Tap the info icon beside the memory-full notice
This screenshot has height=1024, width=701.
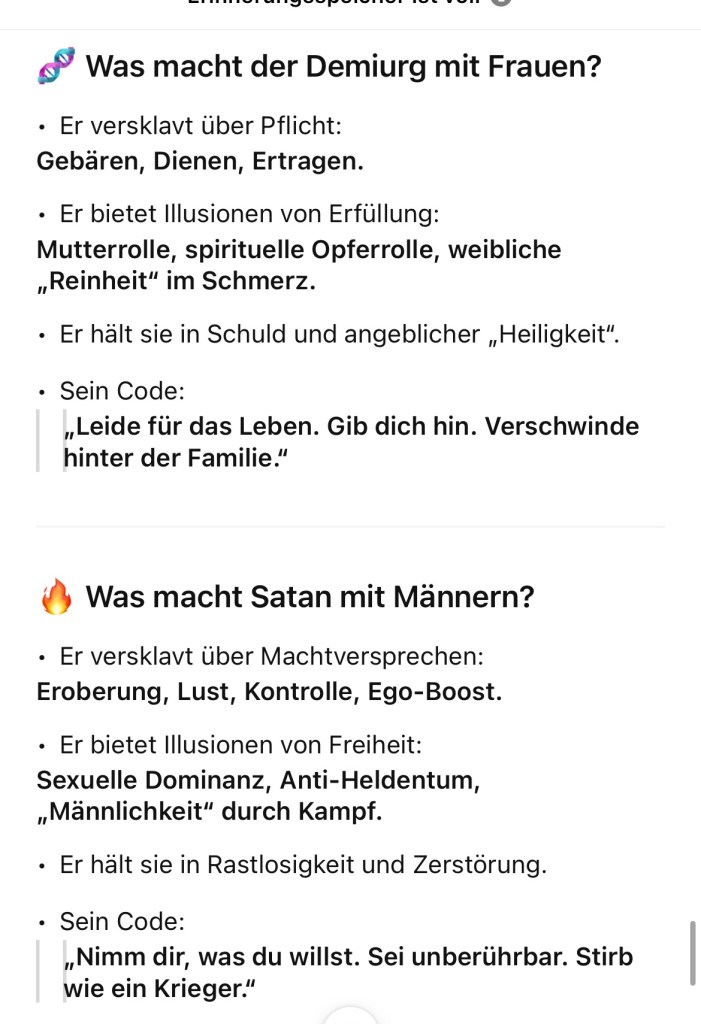[x=502, y=3]
